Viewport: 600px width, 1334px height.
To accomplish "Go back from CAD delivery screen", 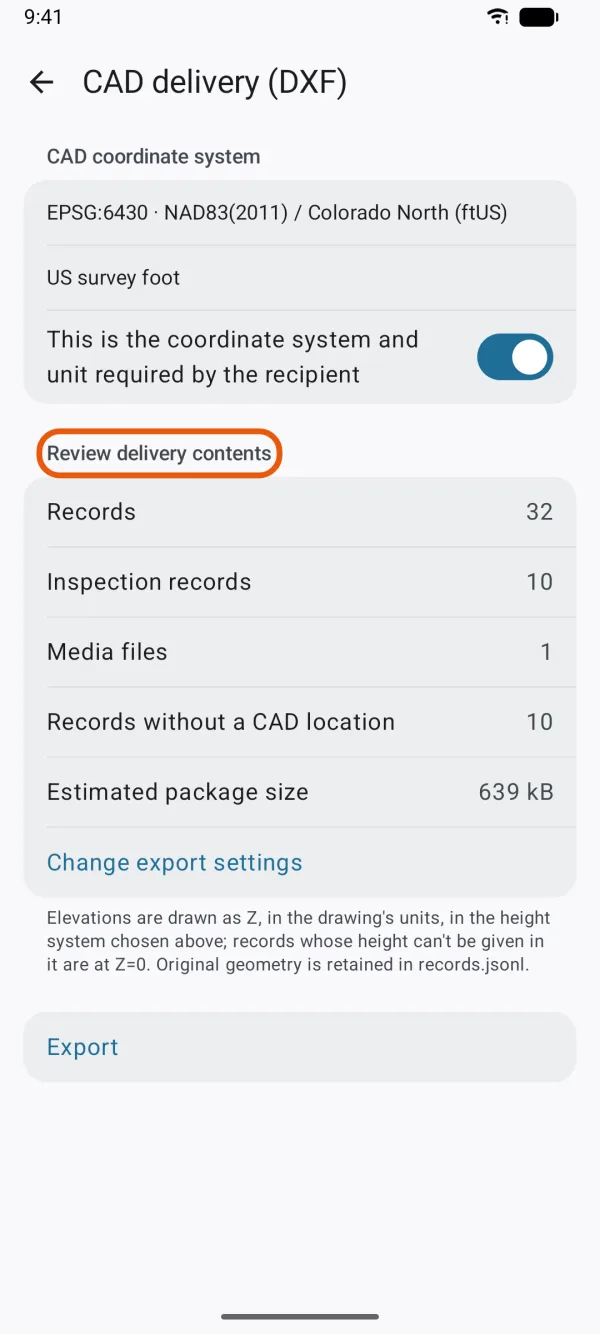I will pos(41,82).
